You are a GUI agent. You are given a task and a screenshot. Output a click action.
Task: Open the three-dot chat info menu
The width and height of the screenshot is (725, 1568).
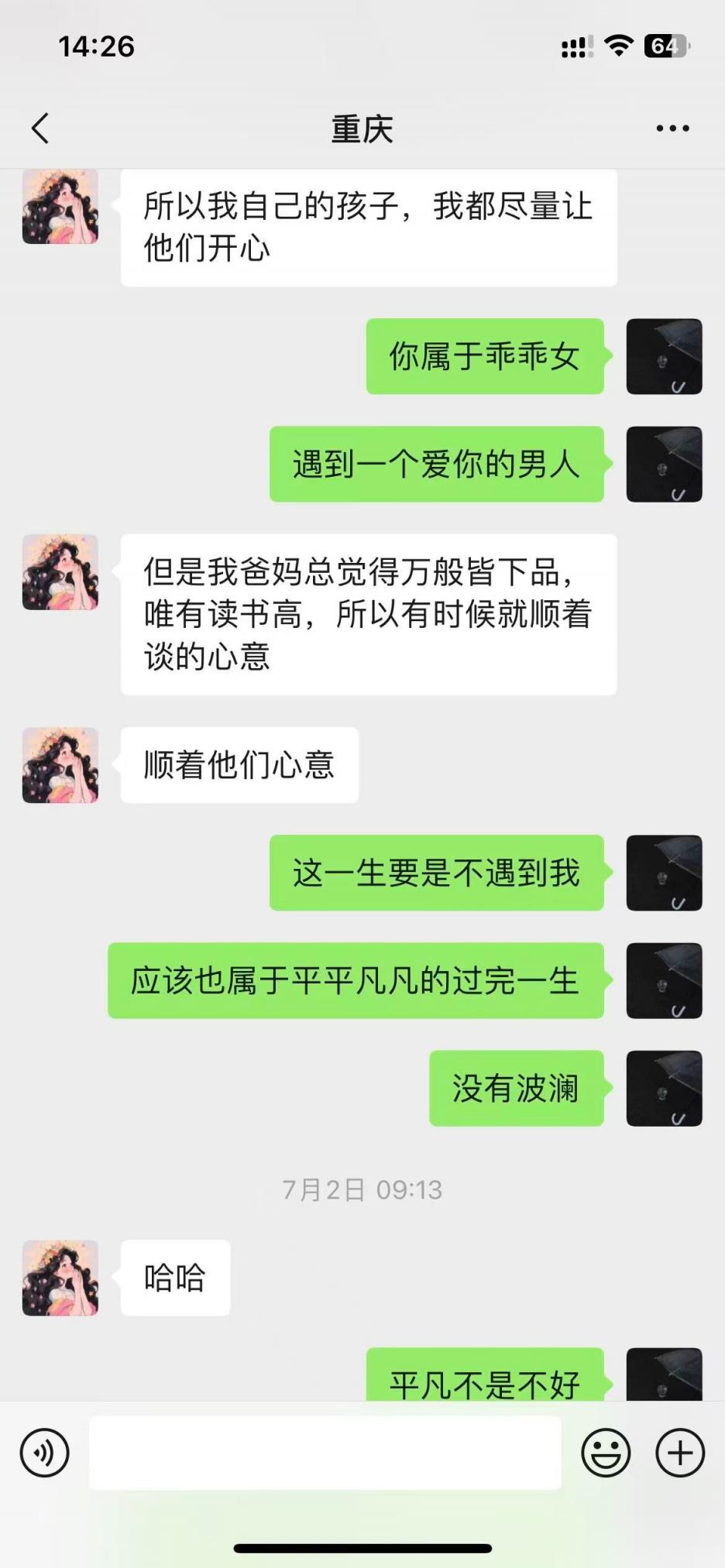tap(672, 129)
